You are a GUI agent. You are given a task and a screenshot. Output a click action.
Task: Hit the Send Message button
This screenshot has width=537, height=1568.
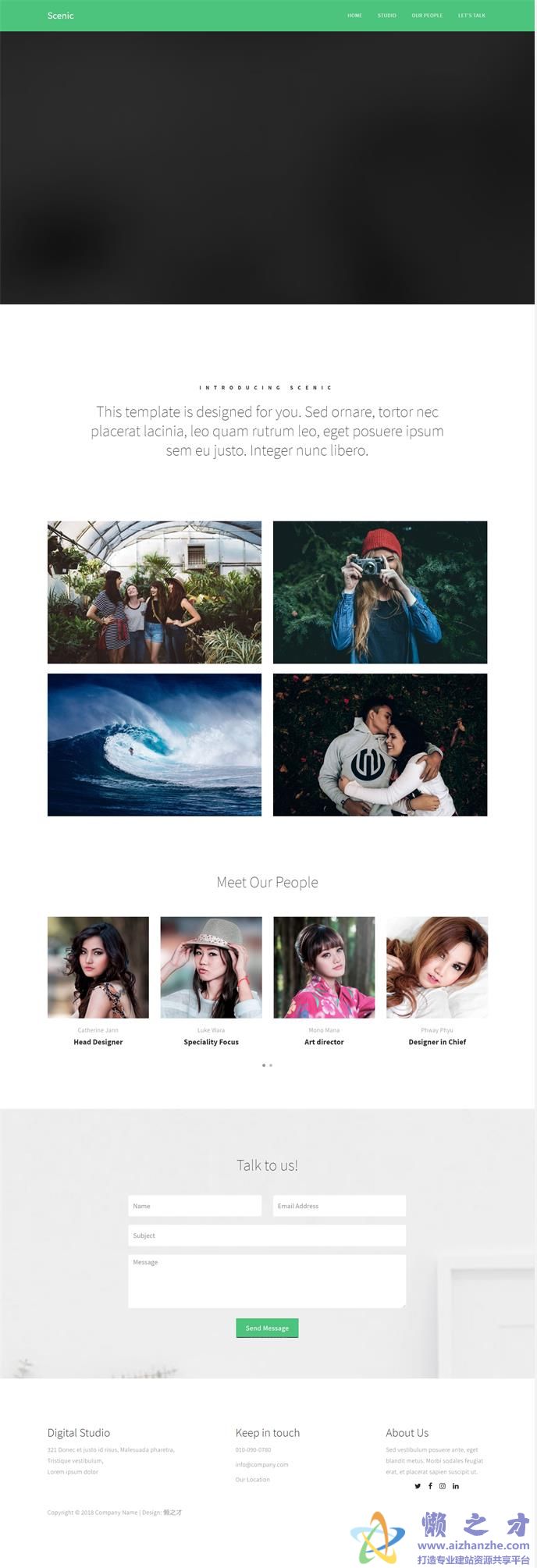(x=267, y=1328)
